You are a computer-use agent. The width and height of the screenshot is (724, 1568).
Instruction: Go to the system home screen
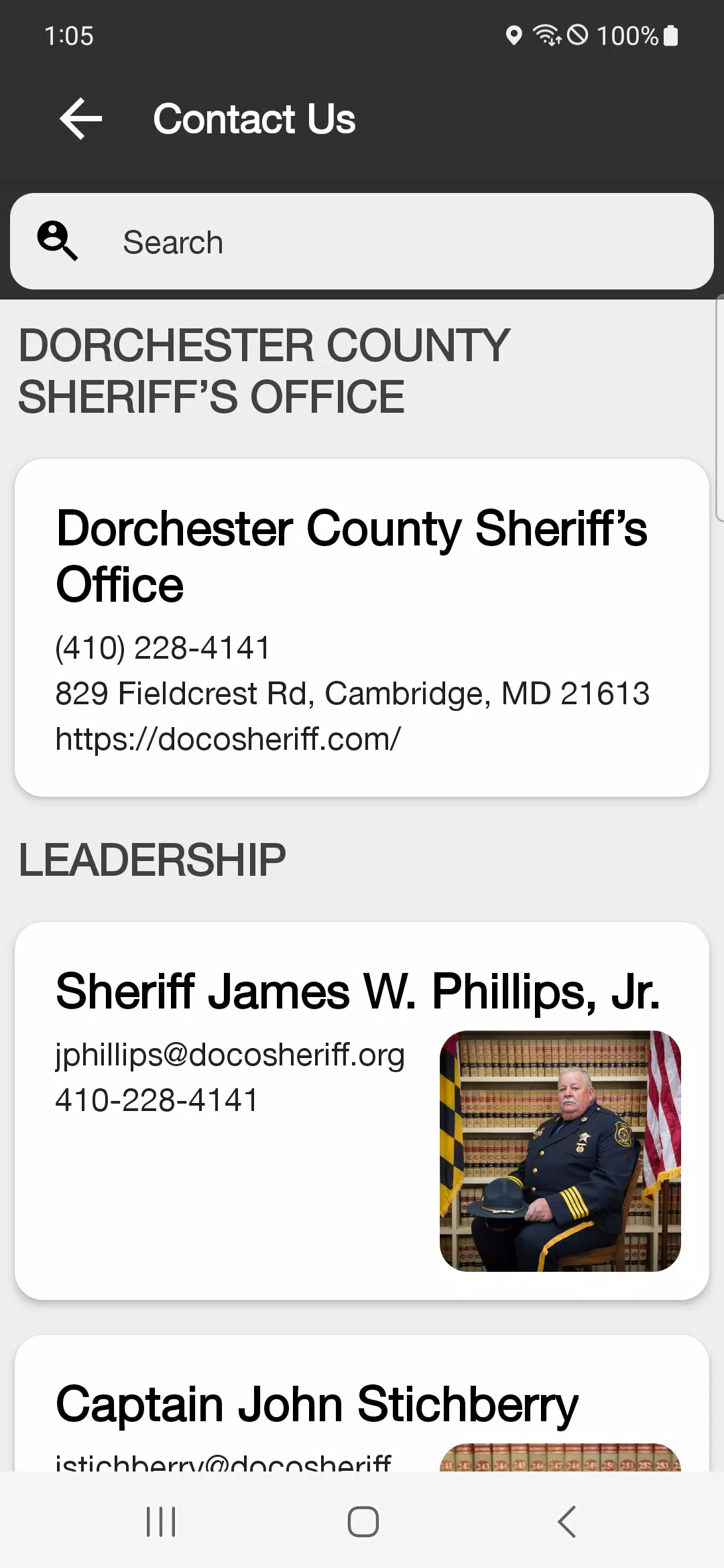(x=363, y=1521)
